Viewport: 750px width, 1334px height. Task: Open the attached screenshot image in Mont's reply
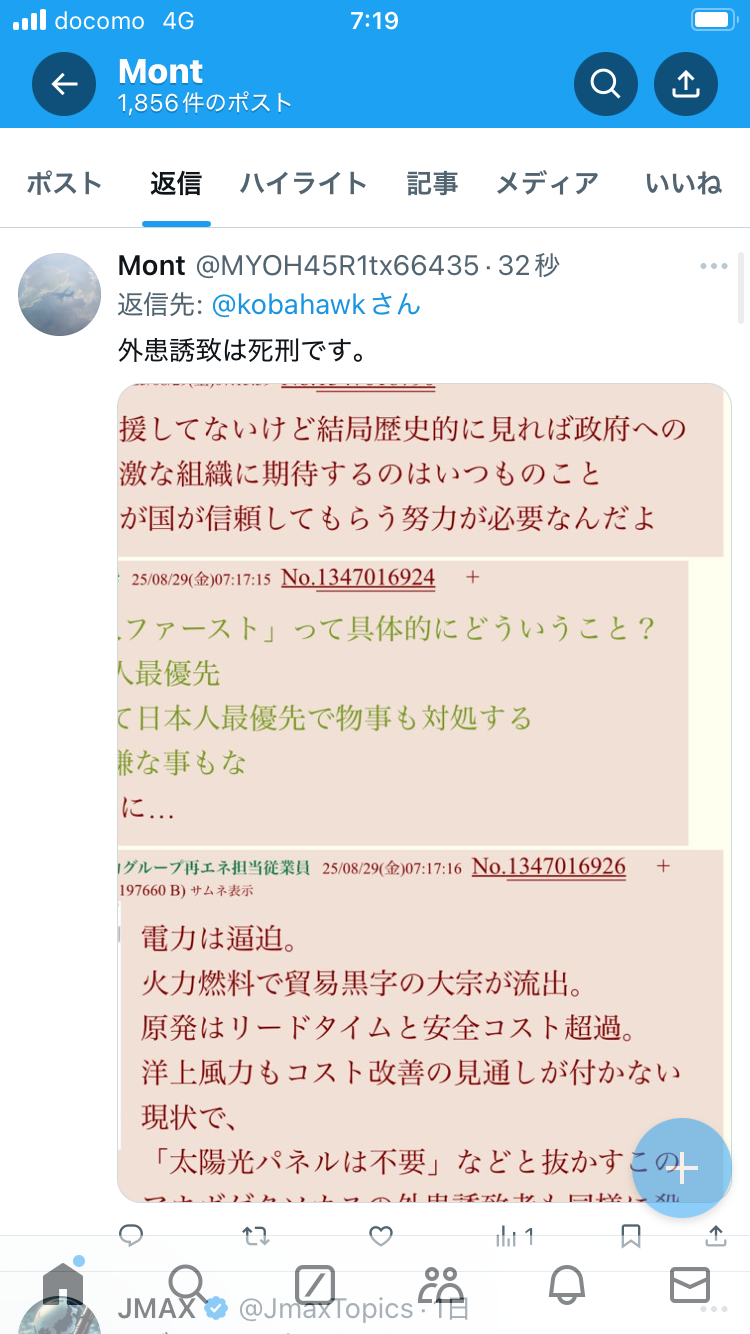[x=425, y=792]
